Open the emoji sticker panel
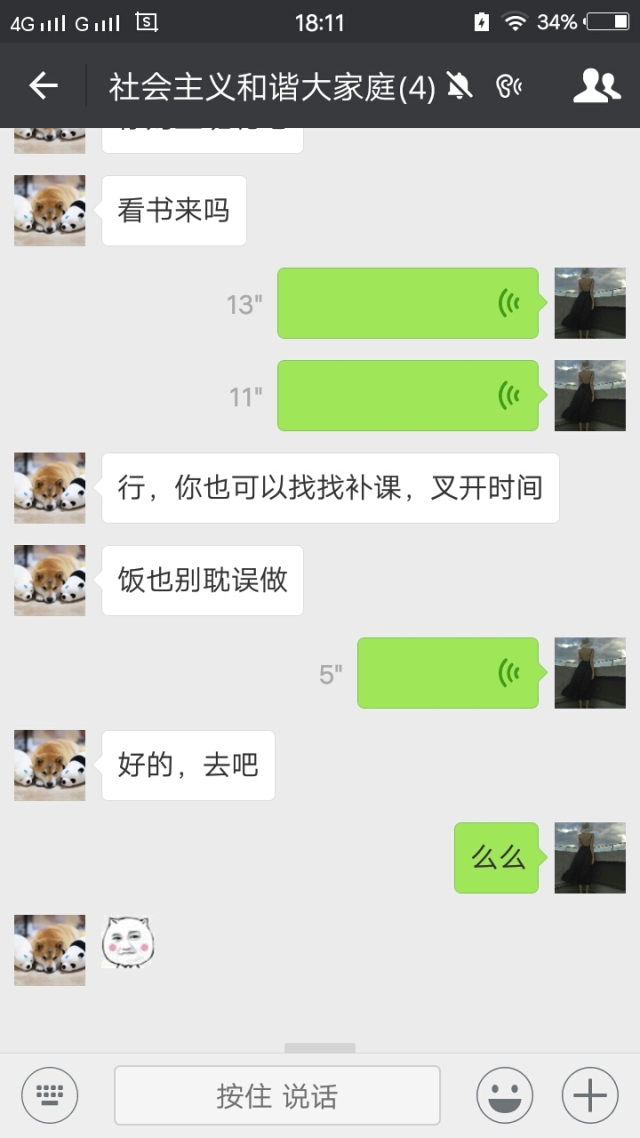Image resolution: width=640 pixels, height=1138 pixels. [x=504, y=1096]
